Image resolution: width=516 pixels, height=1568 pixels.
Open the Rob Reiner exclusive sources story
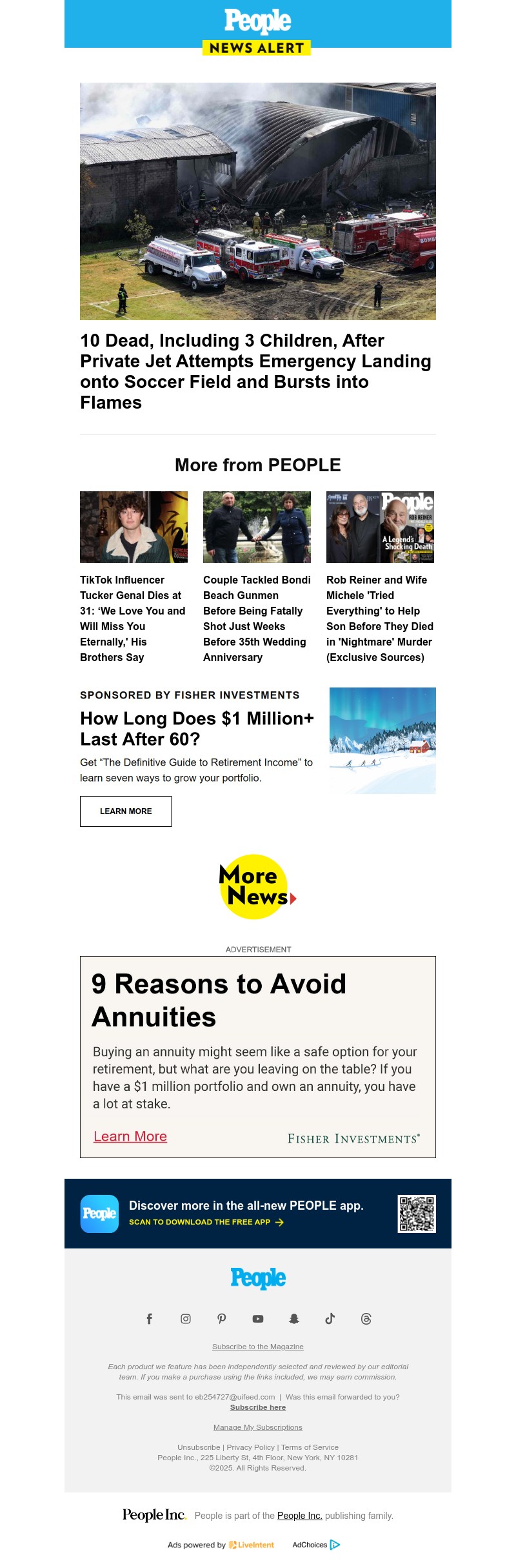click(379, 618)
